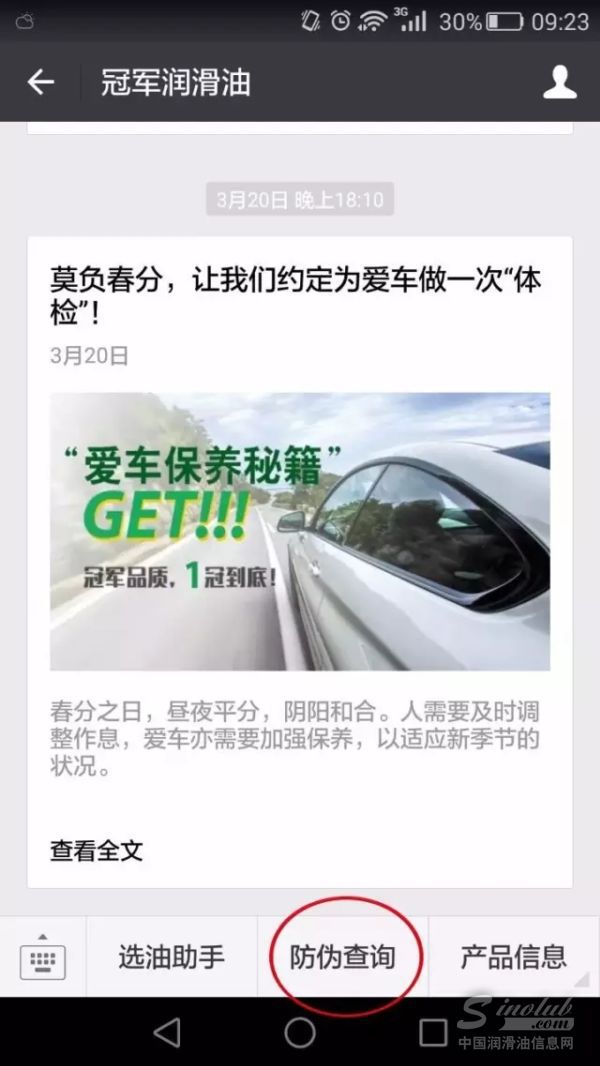
Task: Open the 产品信息 menu
Action: pos(513,957)
